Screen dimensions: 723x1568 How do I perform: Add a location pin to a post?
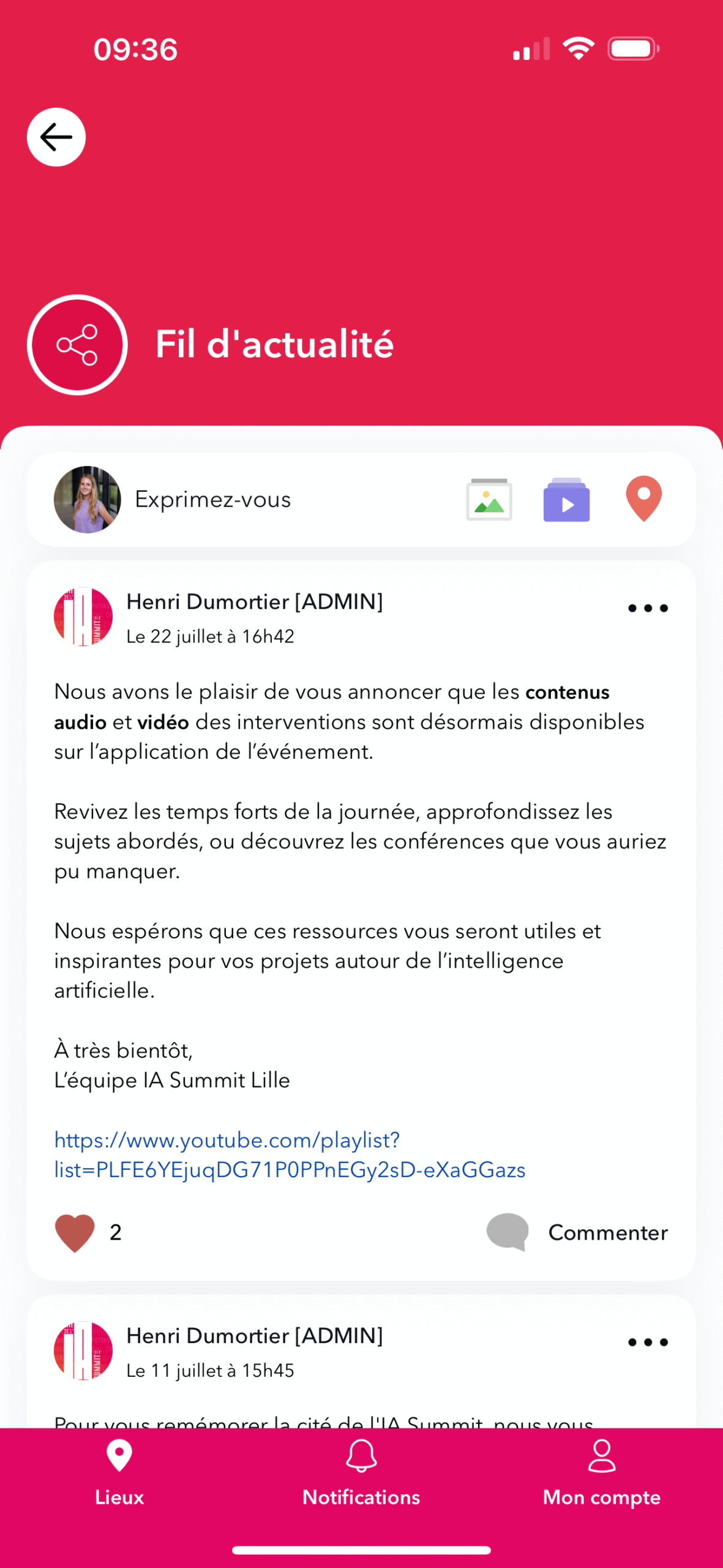coord(643,498)
